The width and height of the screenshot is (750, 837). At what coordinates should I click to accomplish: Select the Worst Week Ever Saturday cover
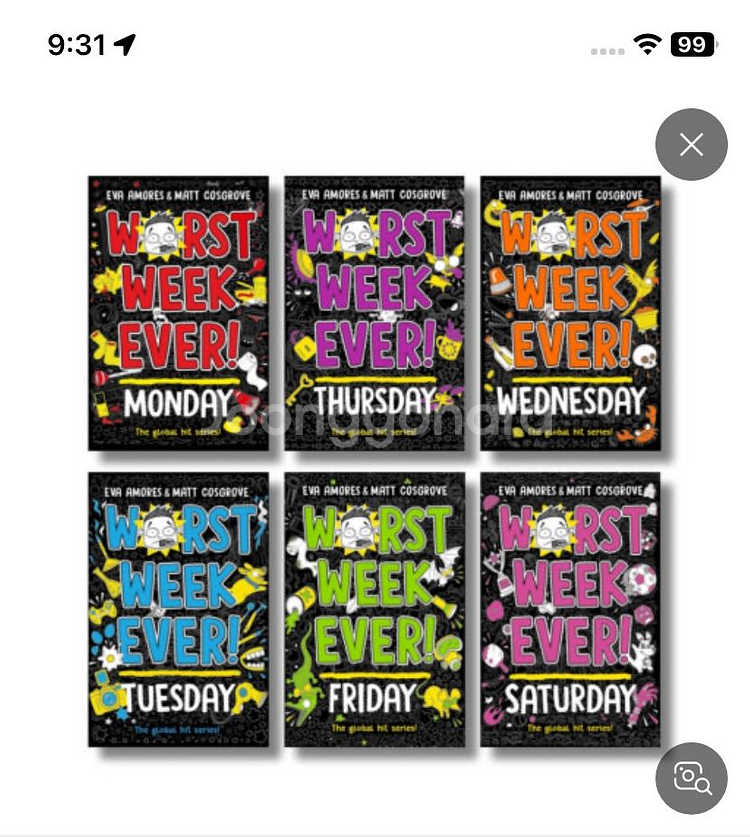[x=572, y=605]
